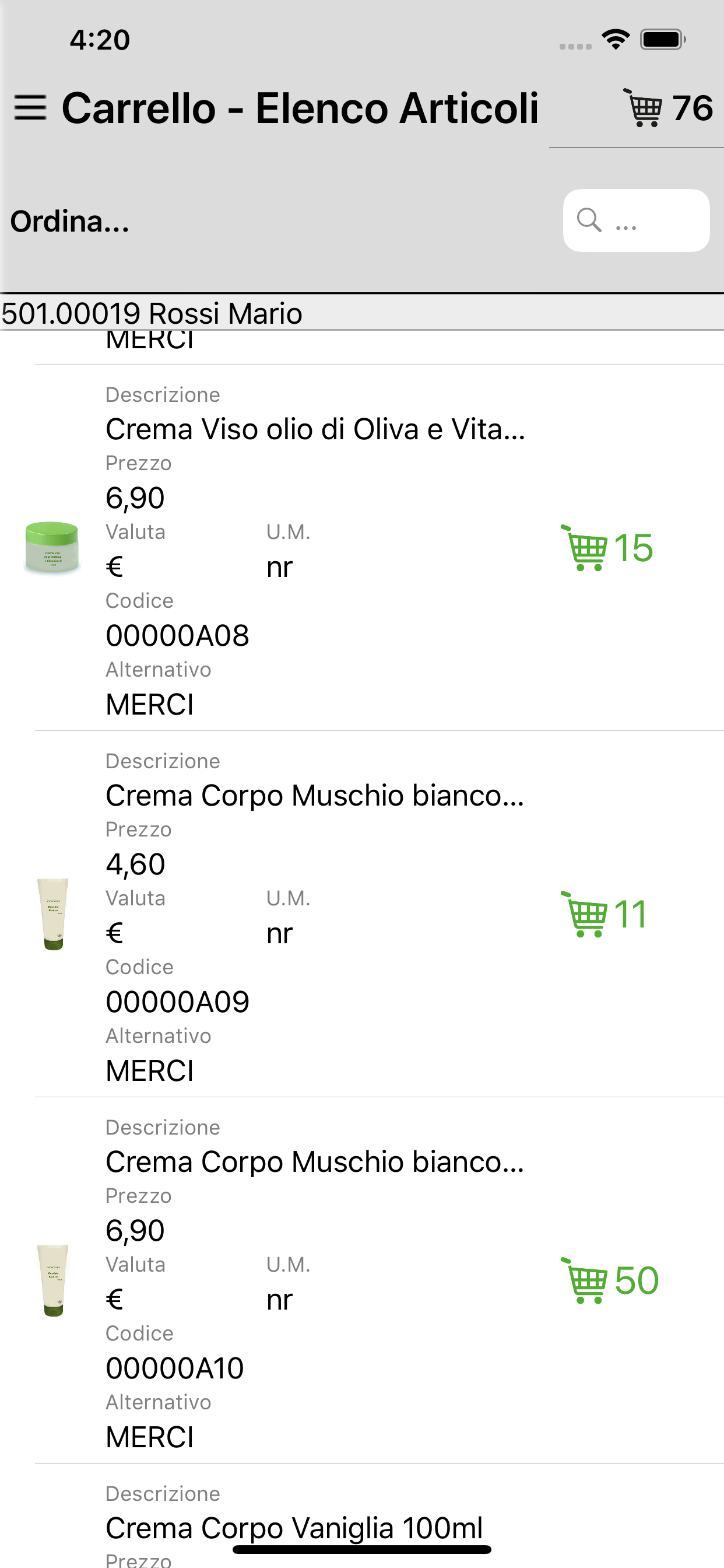View the product image for 00000A08
This screenshot has width=724, height=1568.
[52, 547]
